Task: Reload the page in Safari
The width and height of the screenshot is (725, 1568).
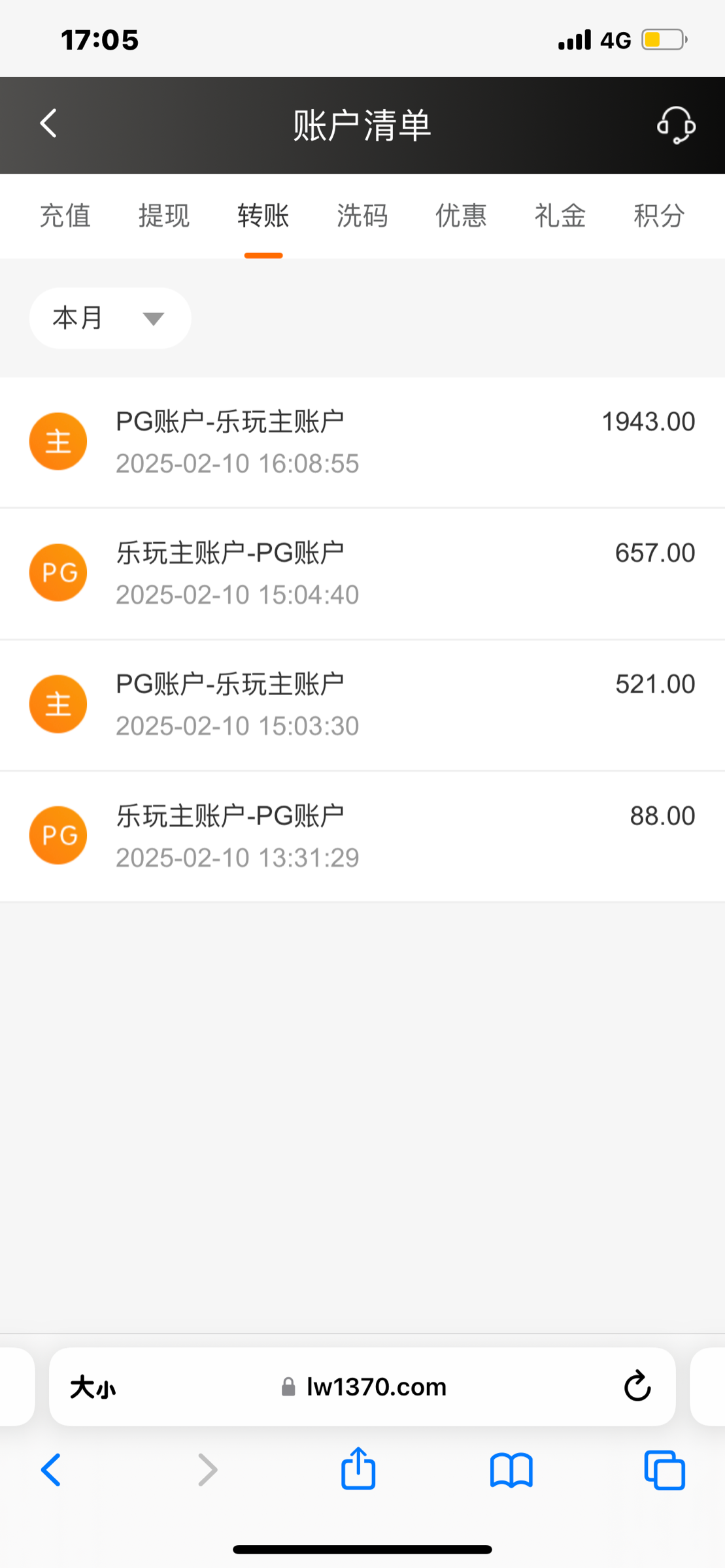Action: click(637, 1386)
